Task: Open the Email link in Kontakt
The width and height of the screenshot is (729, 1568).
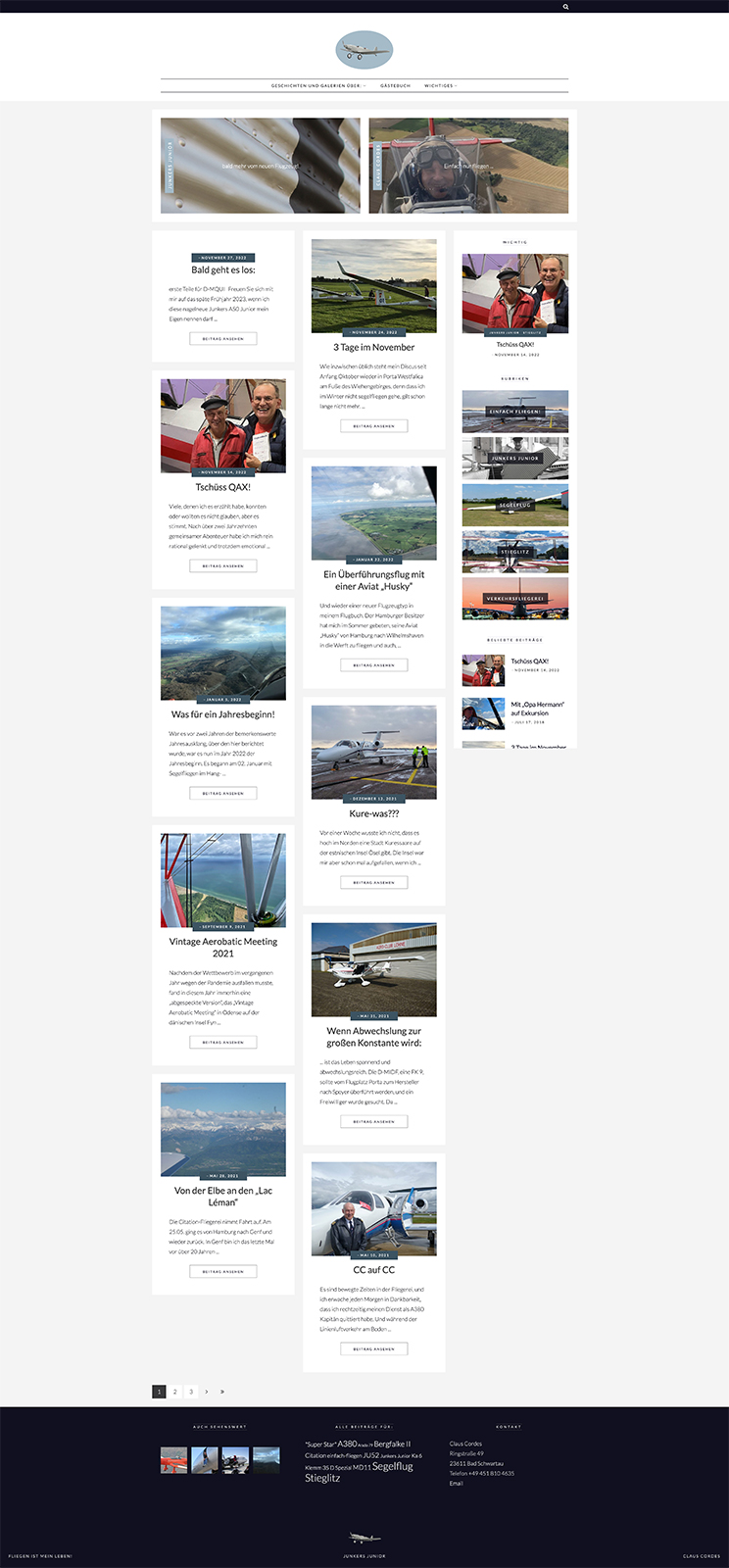Action: [x=456, y=1483]
